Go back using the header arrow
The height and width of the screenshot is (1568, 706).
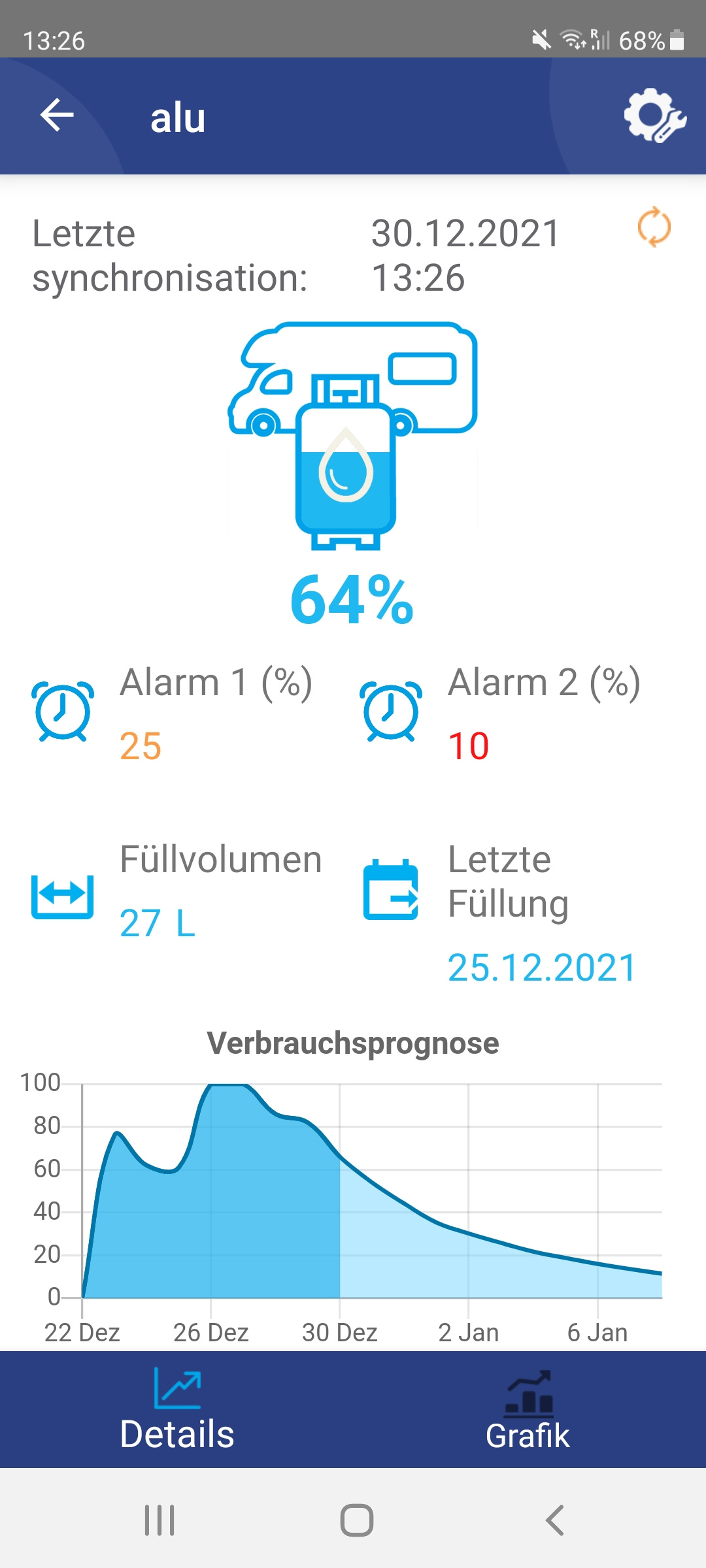tap(57, 116)
